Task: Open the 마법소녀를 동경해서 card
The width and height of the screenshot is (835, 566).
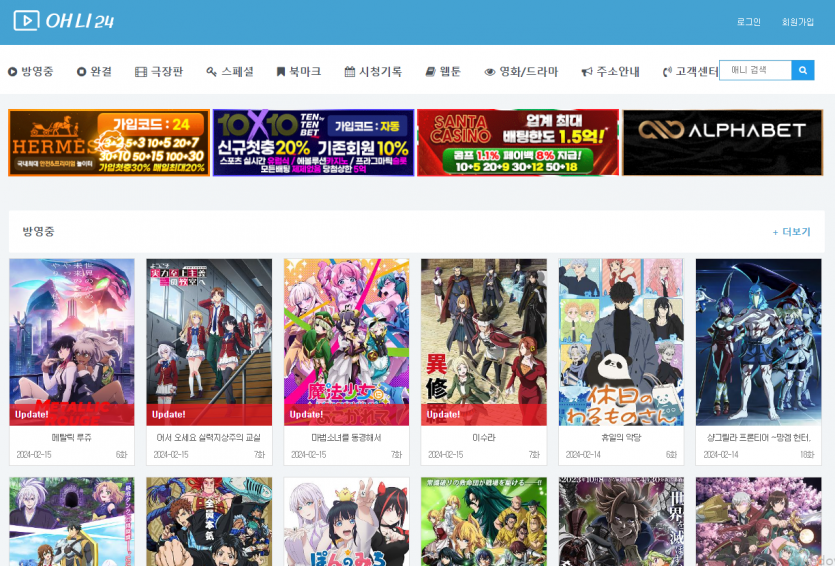Action: tap(346, 342)
